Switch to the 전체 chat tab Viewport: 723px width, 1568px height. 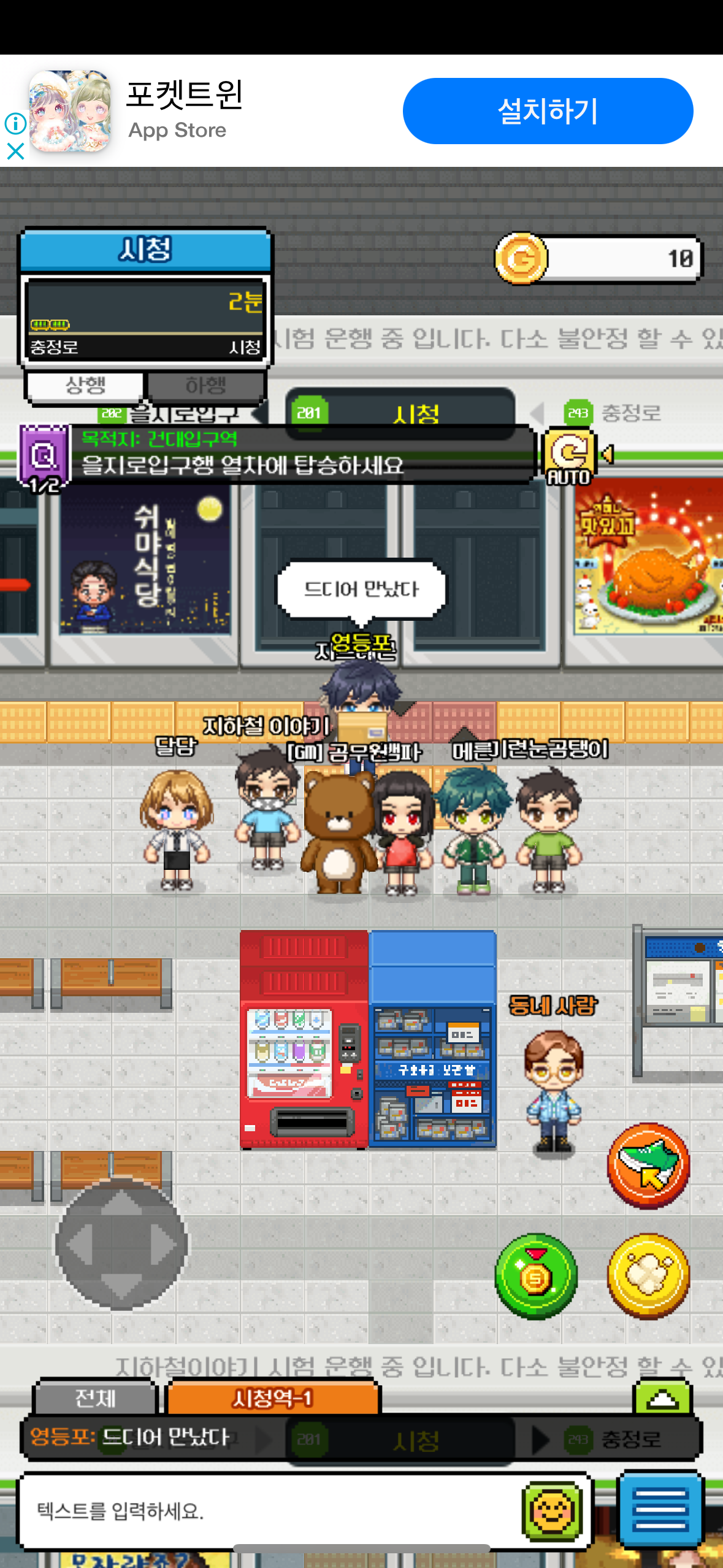click(95, 1398)
